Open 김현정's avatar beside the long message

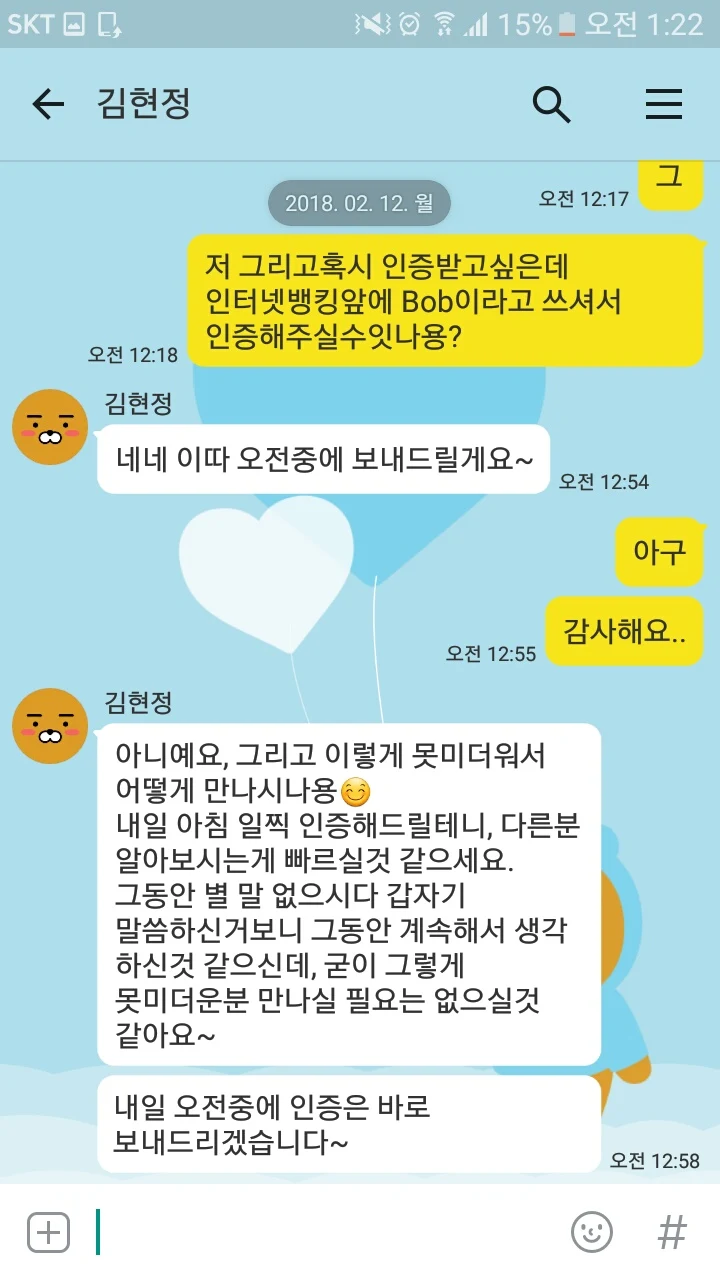click(50, 726)
